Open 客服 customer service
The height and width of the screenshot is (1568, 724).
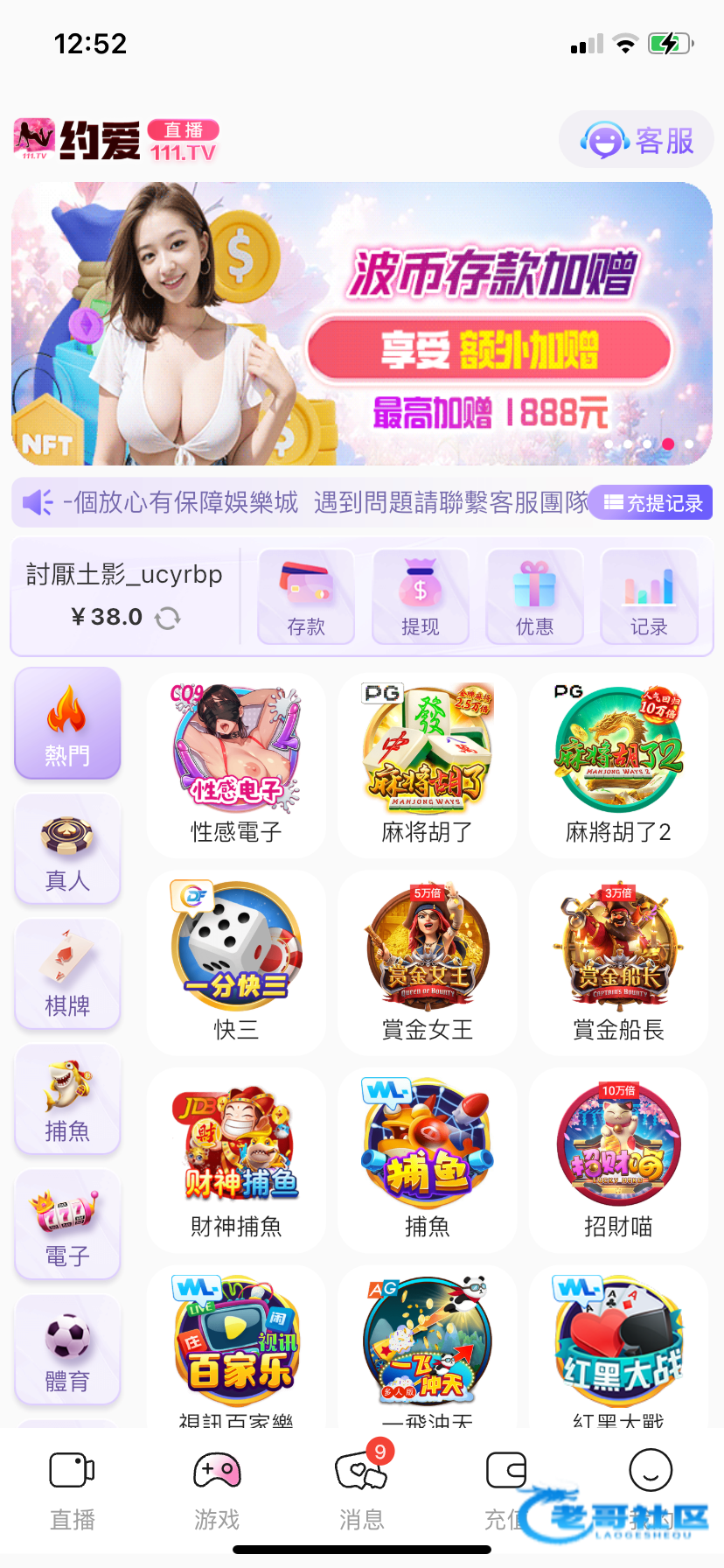tap(637, 140)
